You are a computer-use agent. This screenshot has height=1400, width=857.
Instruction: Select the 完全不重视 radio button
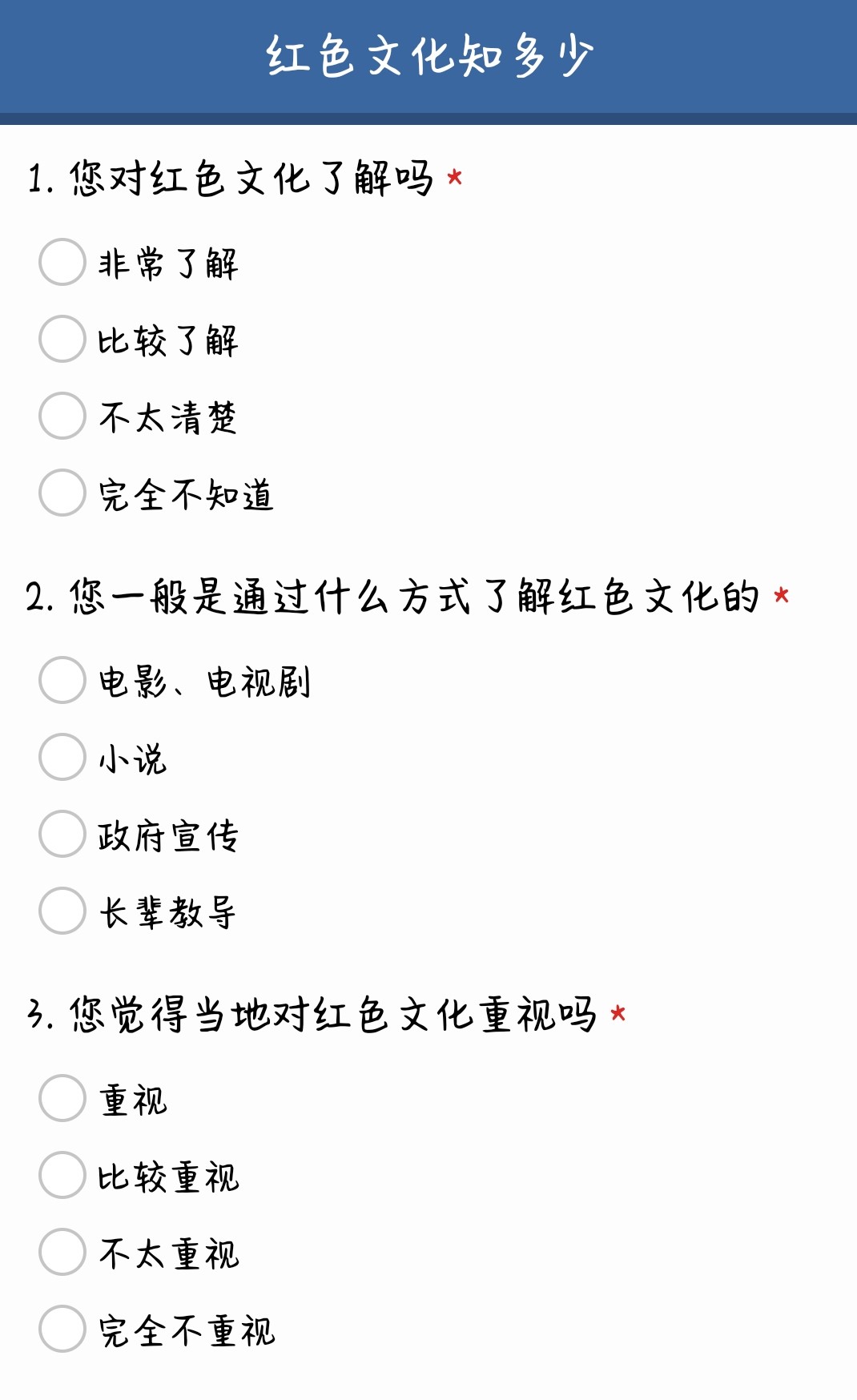click(x=62, y=1329)
